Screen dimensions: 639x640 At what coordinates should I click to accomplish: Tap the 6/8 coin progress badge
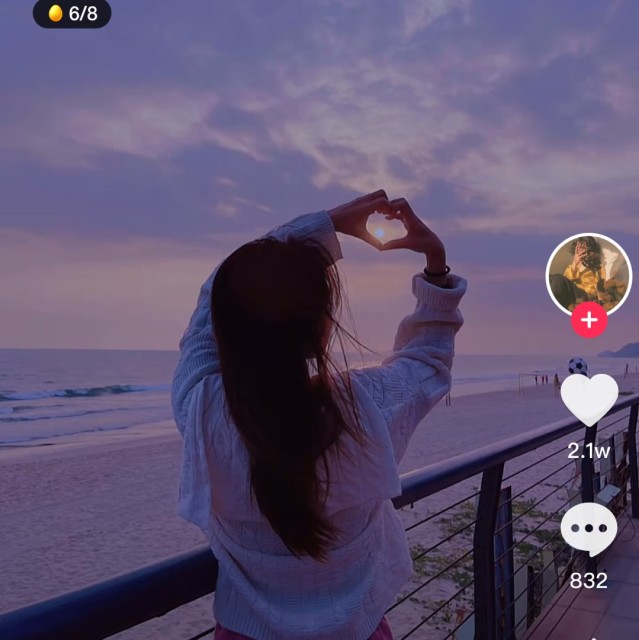click(72, 13)
